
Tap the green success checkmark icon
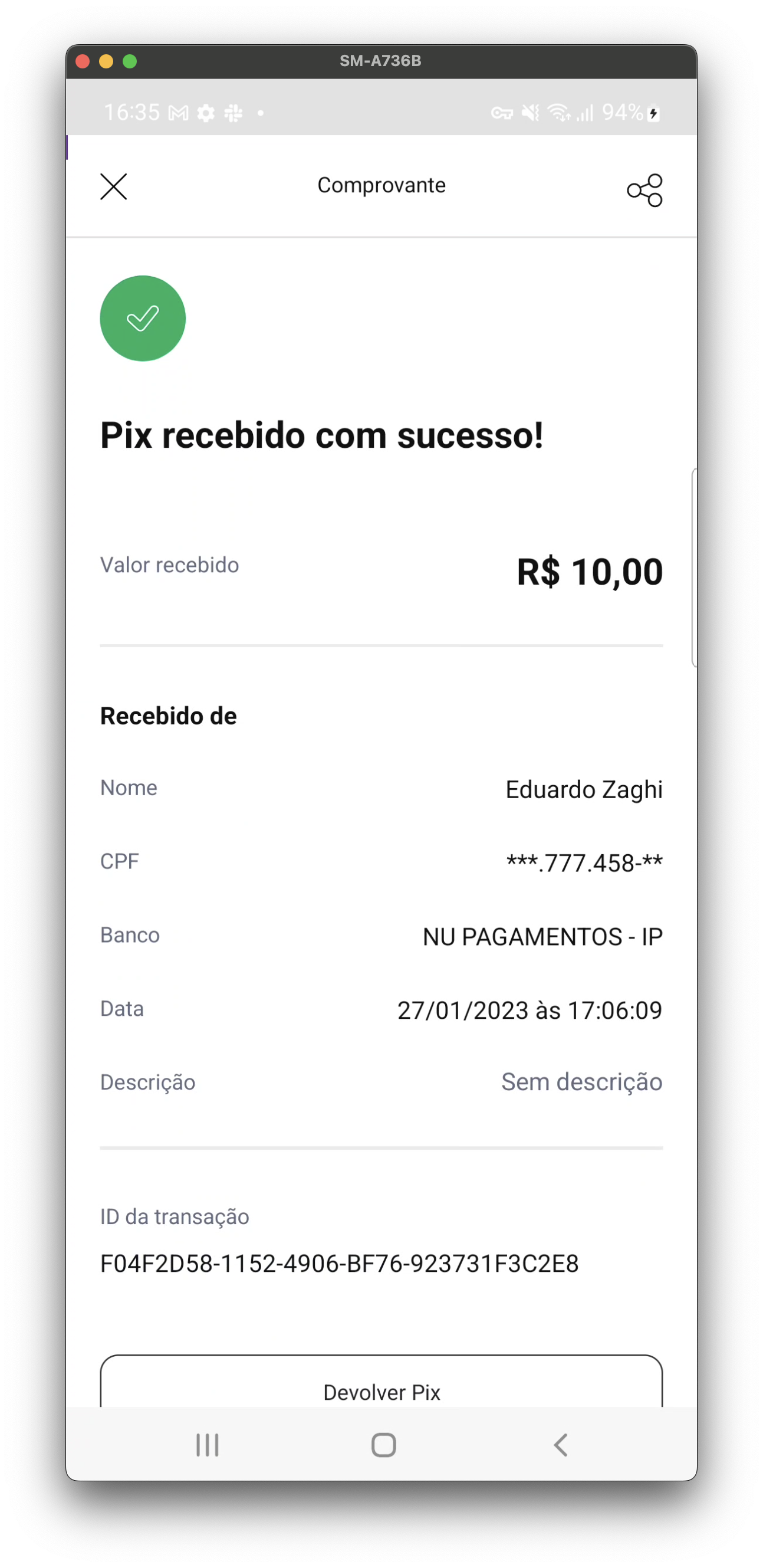(142, 318)
